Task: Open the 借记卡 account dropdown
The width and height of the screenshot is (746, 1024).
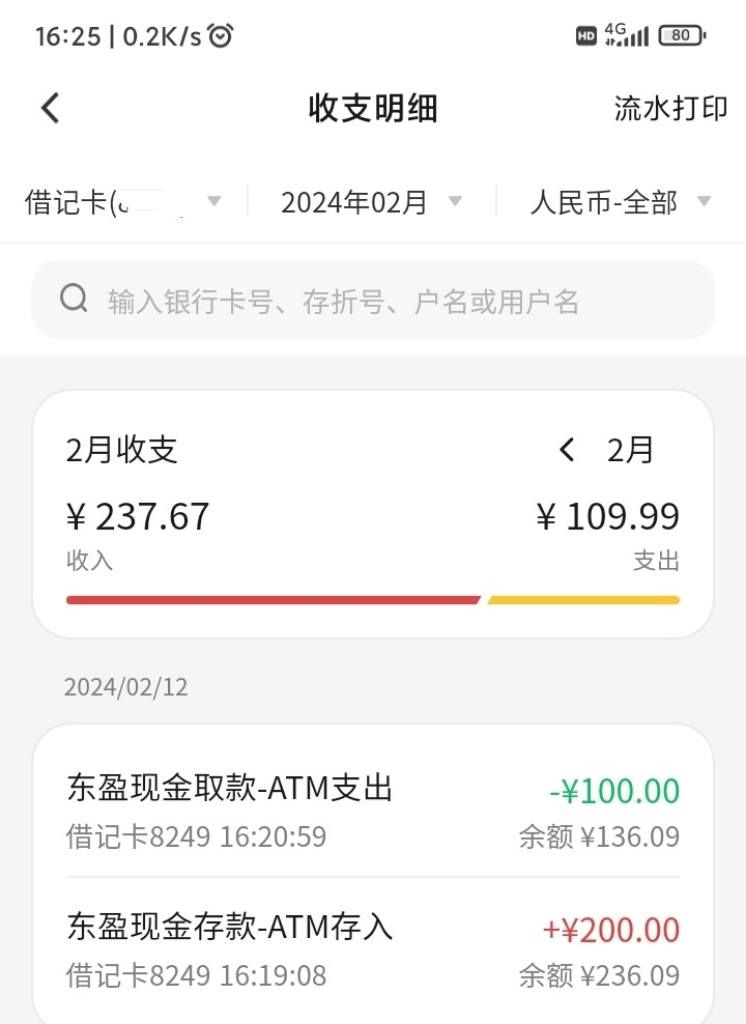Action: 120,201
